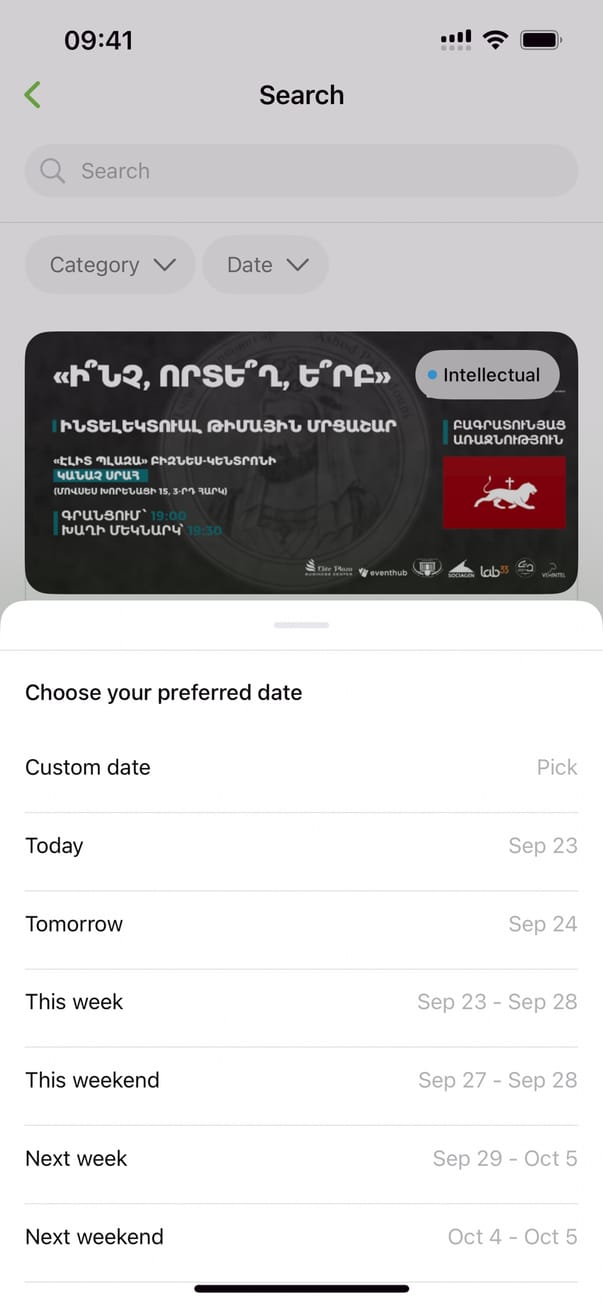The image size is (603, 1305).
Task: Tap the bottom sheet drag handle
Action: click(x=301, y=625)
